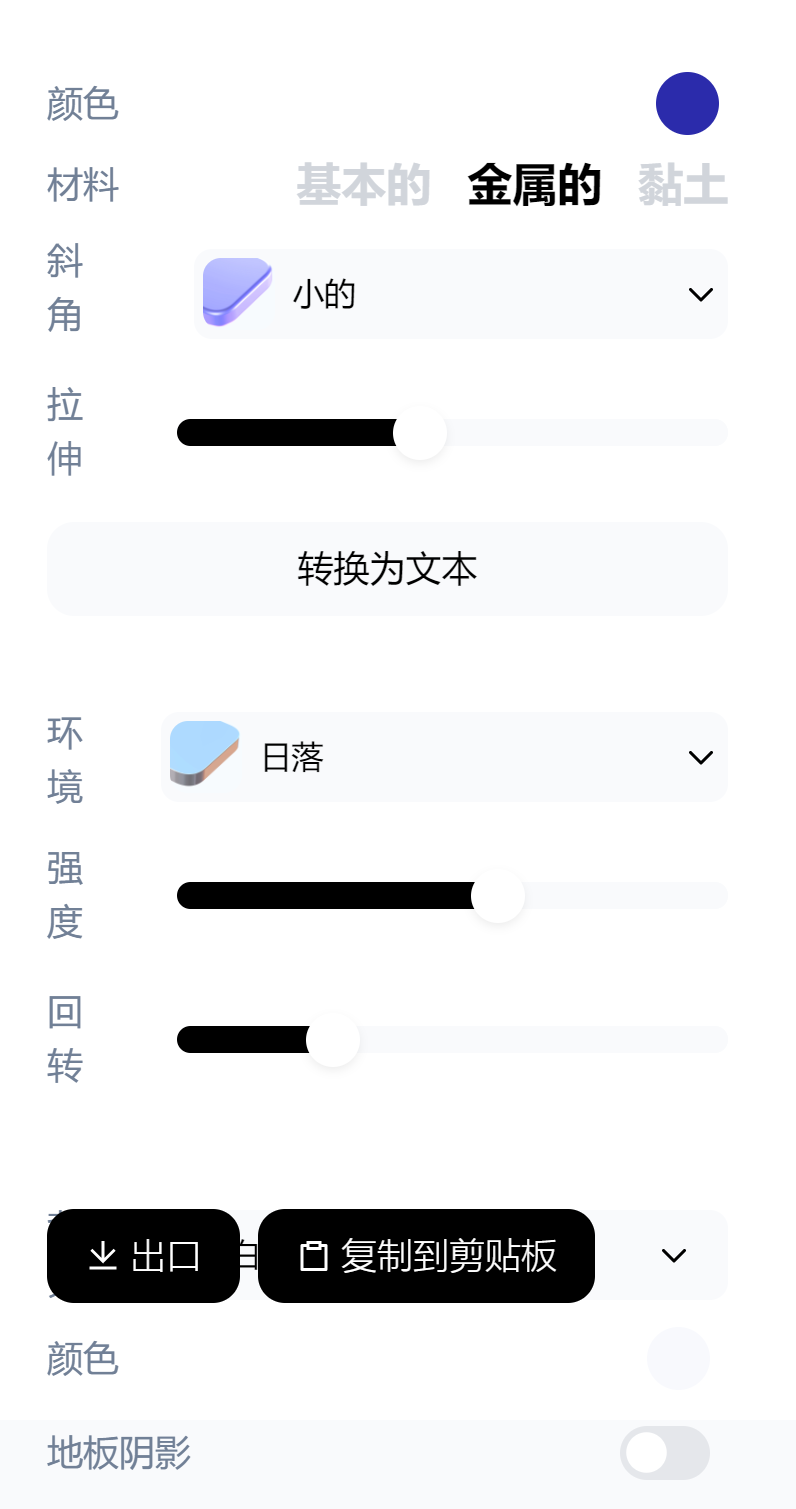This screenshot has width=796, height=1509.
Task: Switch material to 基本的
Action: (363, 185)
